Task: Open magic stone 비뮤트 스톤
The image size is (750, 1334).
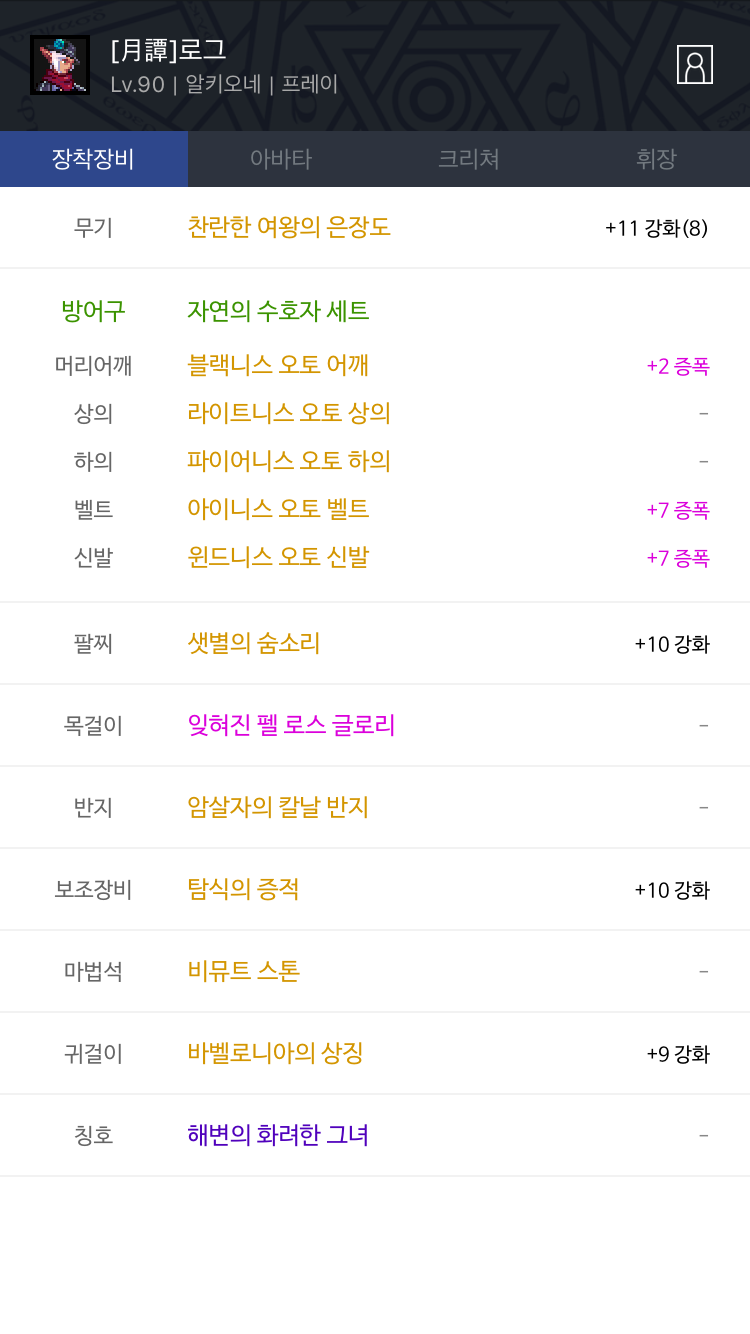Action: (x=243, y=971)
